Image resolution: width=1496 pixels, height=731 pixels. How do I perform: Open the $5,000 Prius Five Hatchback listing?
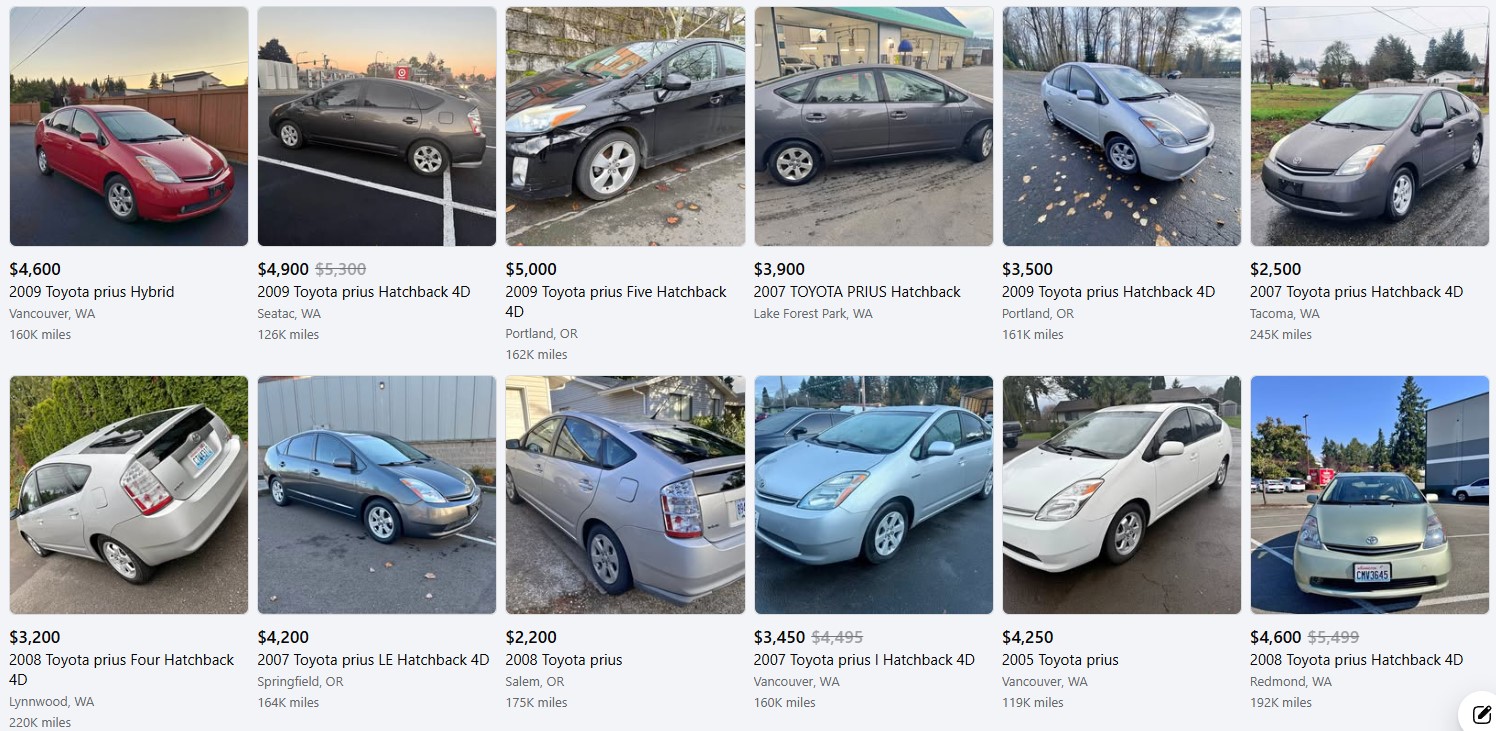tap(625, 127)
